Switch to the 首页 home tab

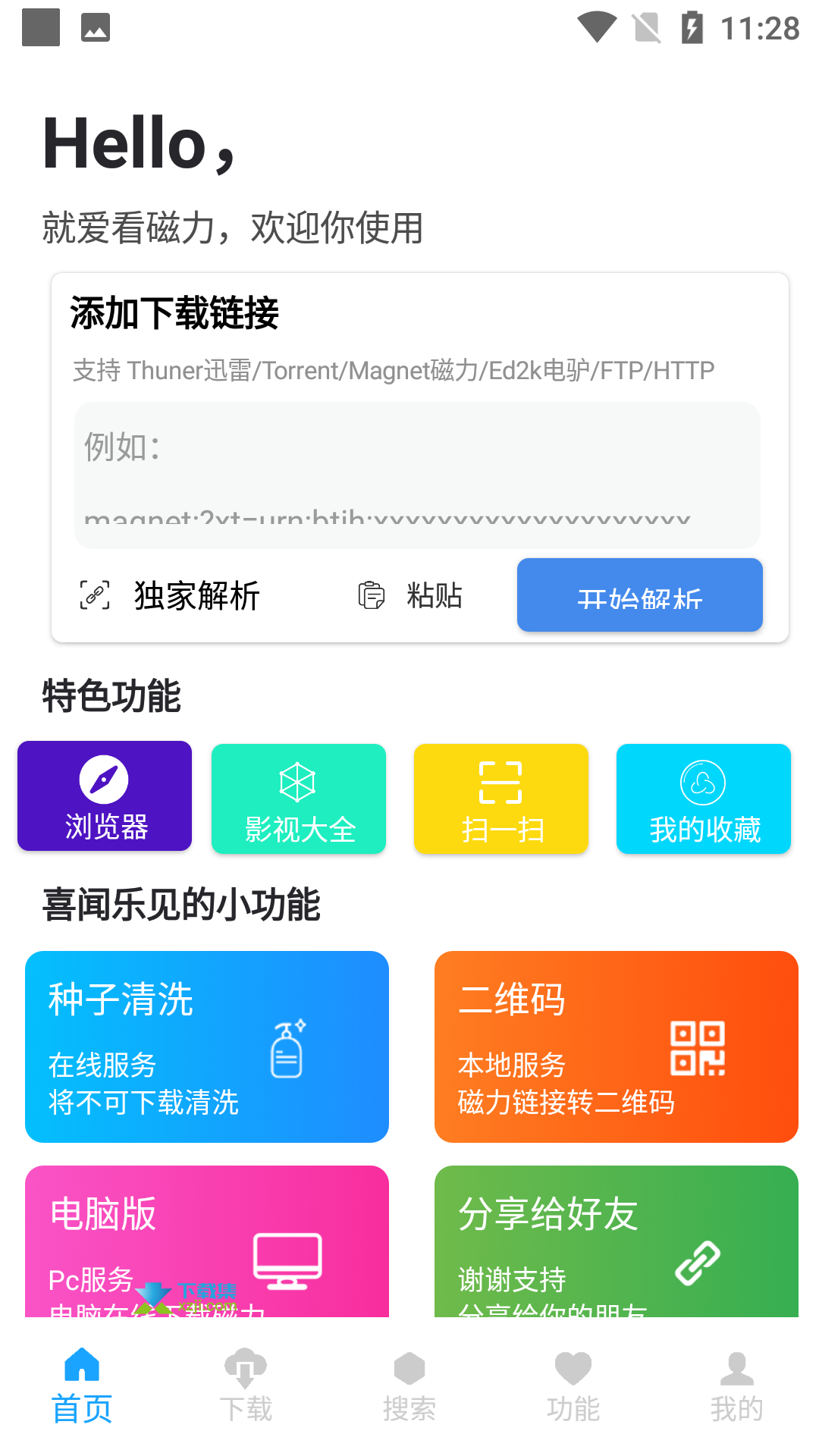[x=82, y=1385]
